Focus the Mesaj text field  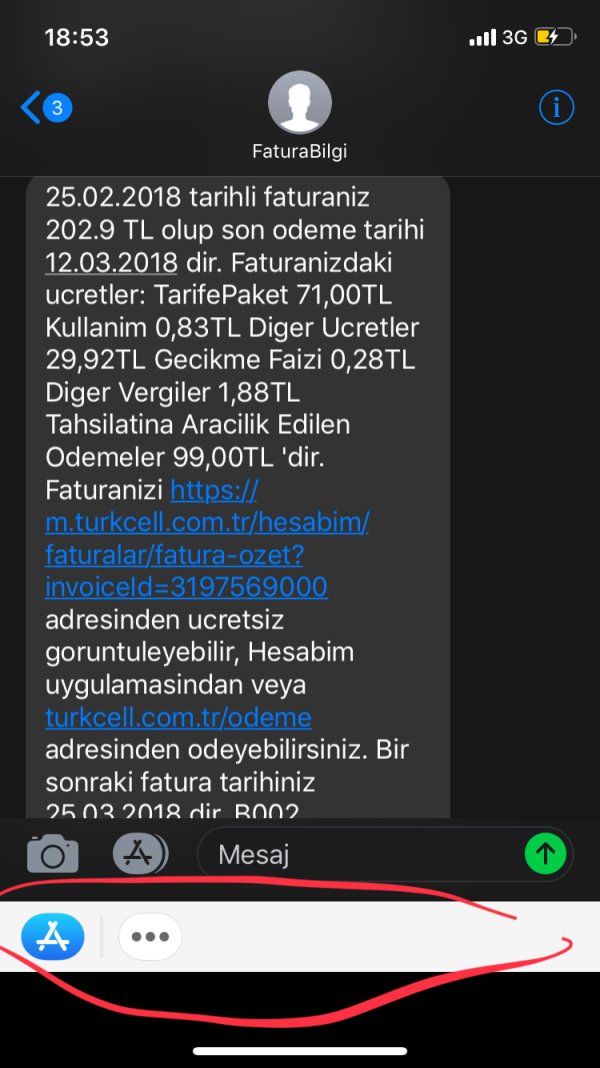click(360, 854)
